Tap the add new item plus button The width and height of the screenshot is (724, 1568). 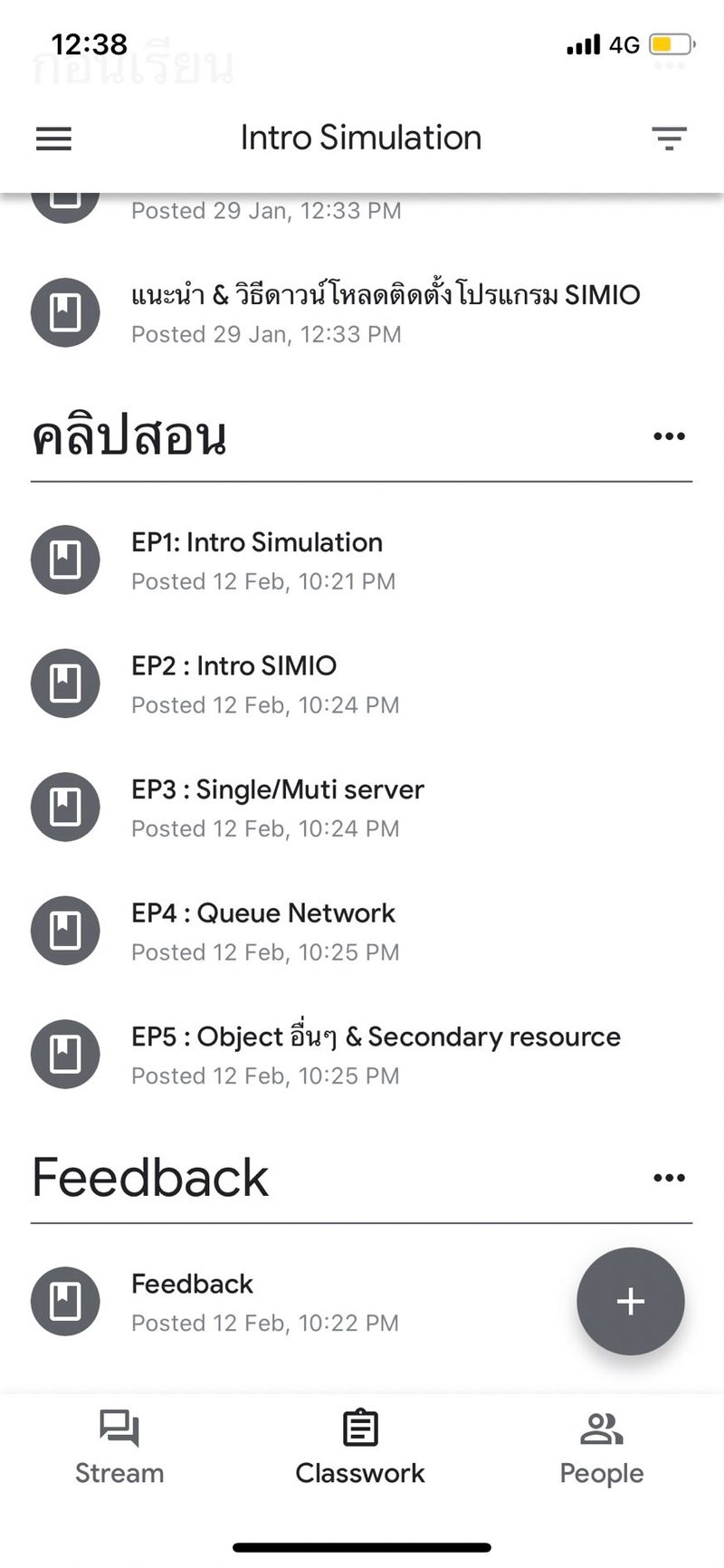pyautogui.click(x=631, y=1301)
